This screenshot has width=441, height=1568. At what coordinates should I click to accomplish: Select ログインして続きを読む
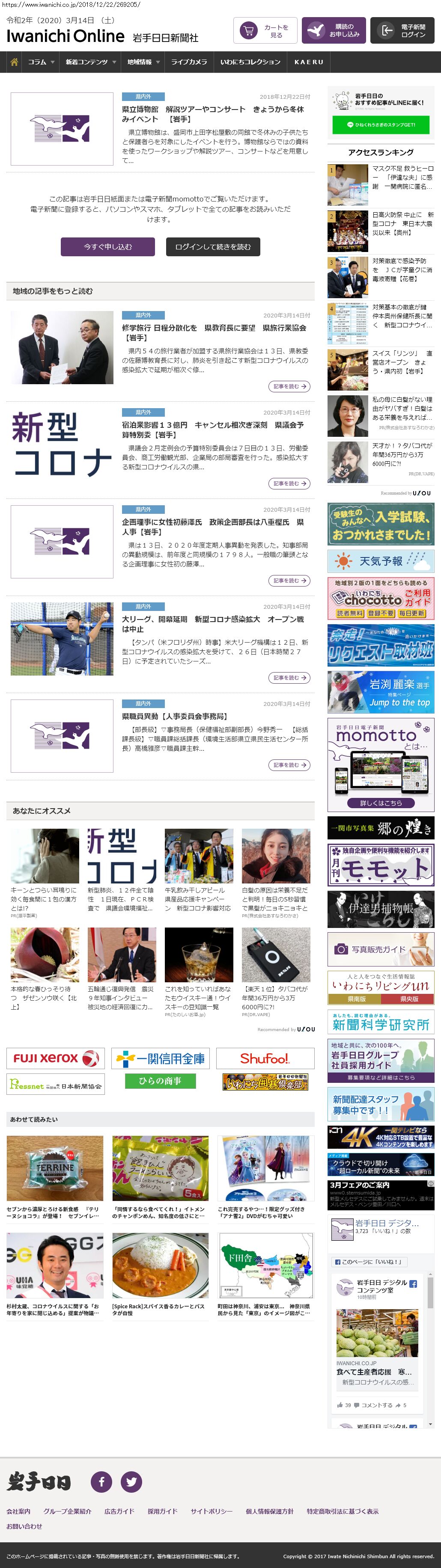pos(213,246)
